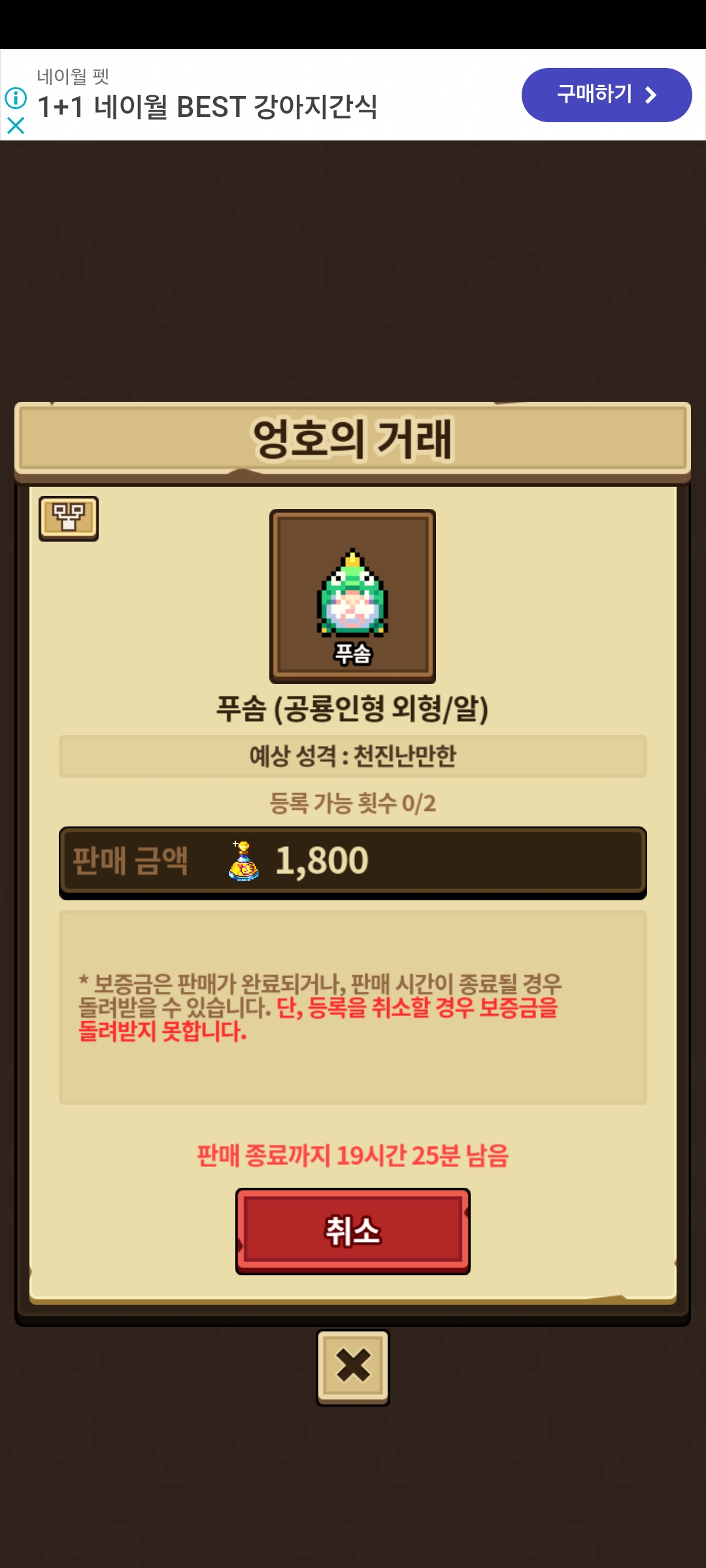706x1568 pixels.
Task: Close the 엉호의 거래 dialog
Action: click(x=353, y=1367)
